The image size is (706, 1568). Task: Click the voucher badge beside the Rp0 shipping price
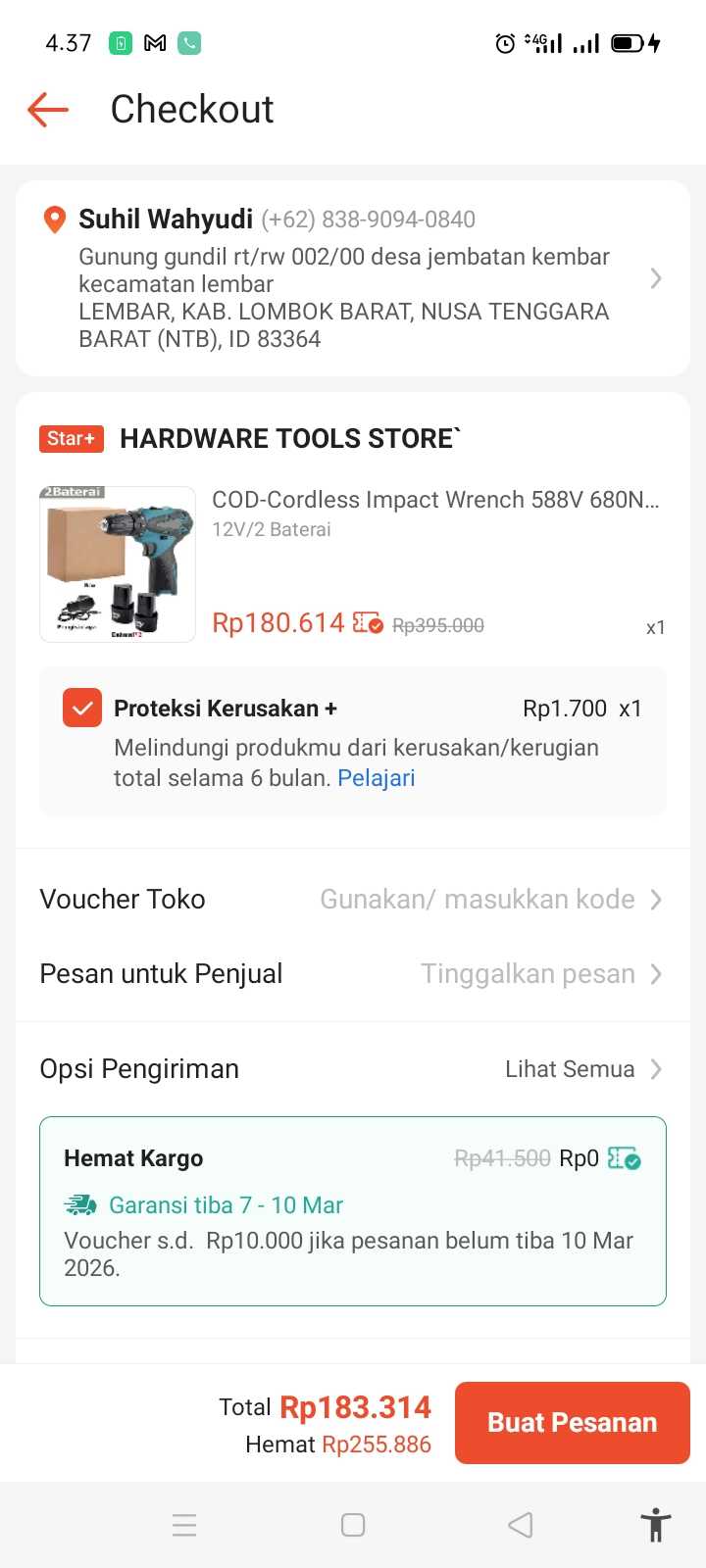[x=626, y=1157]
